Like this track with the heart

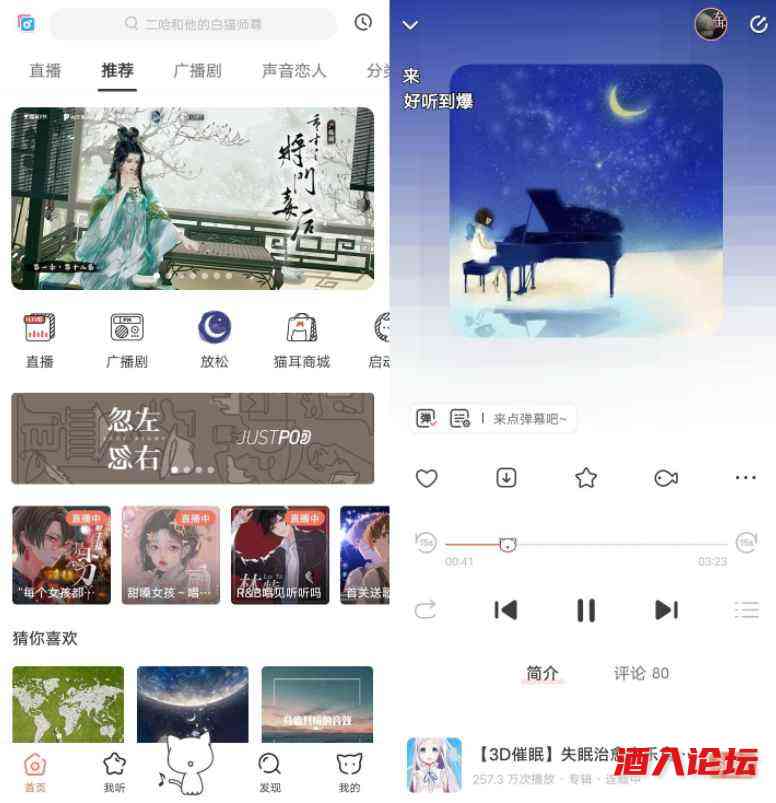(427, 478)
